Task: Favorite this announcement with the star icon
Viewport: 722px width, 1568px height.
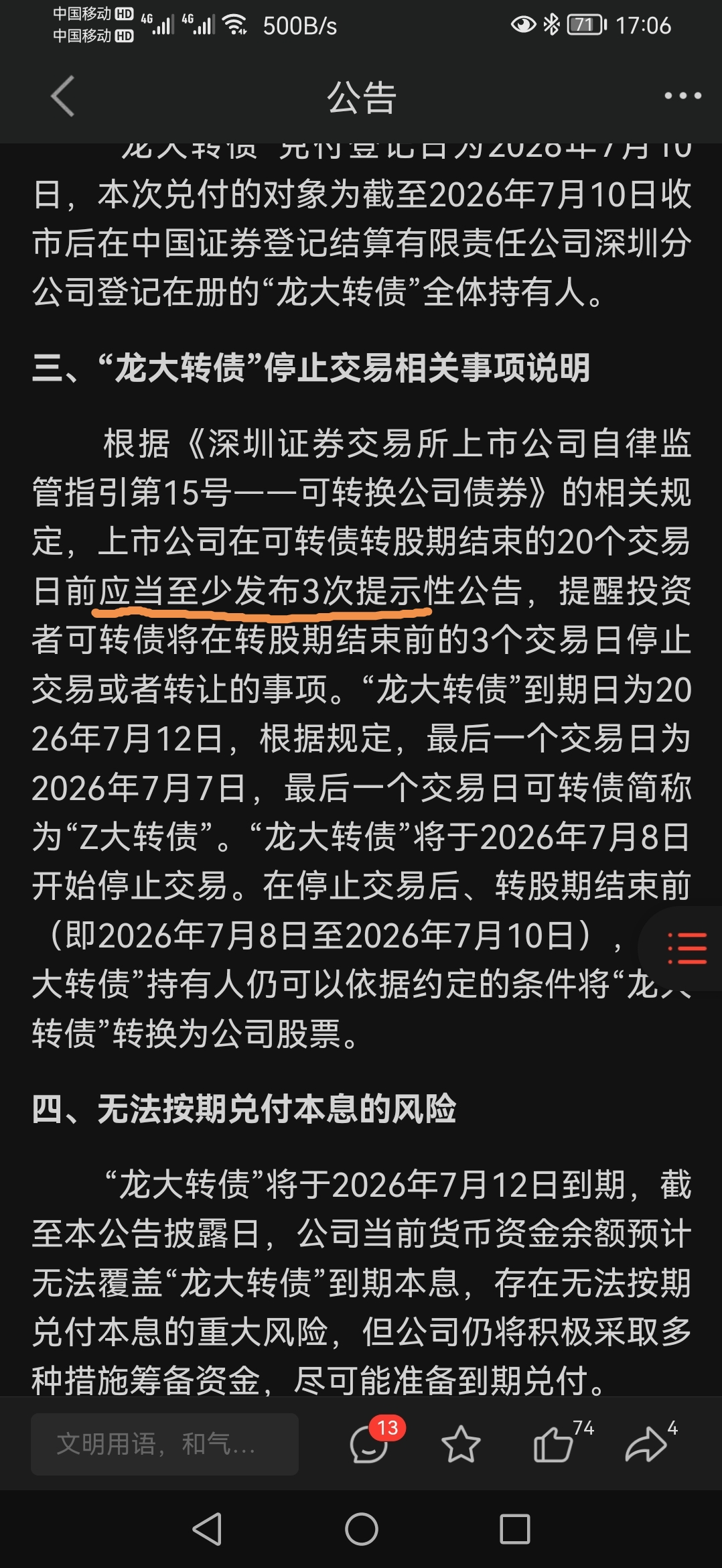Action: click(x=461, y=1445)
